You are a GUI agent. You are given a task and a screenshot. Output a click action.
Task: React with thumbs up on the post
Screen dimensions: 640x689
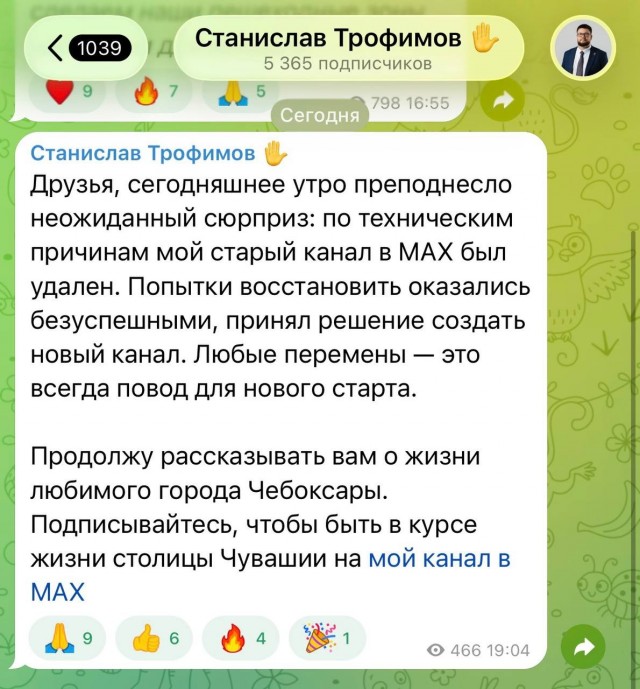click(x=151, y=637)
